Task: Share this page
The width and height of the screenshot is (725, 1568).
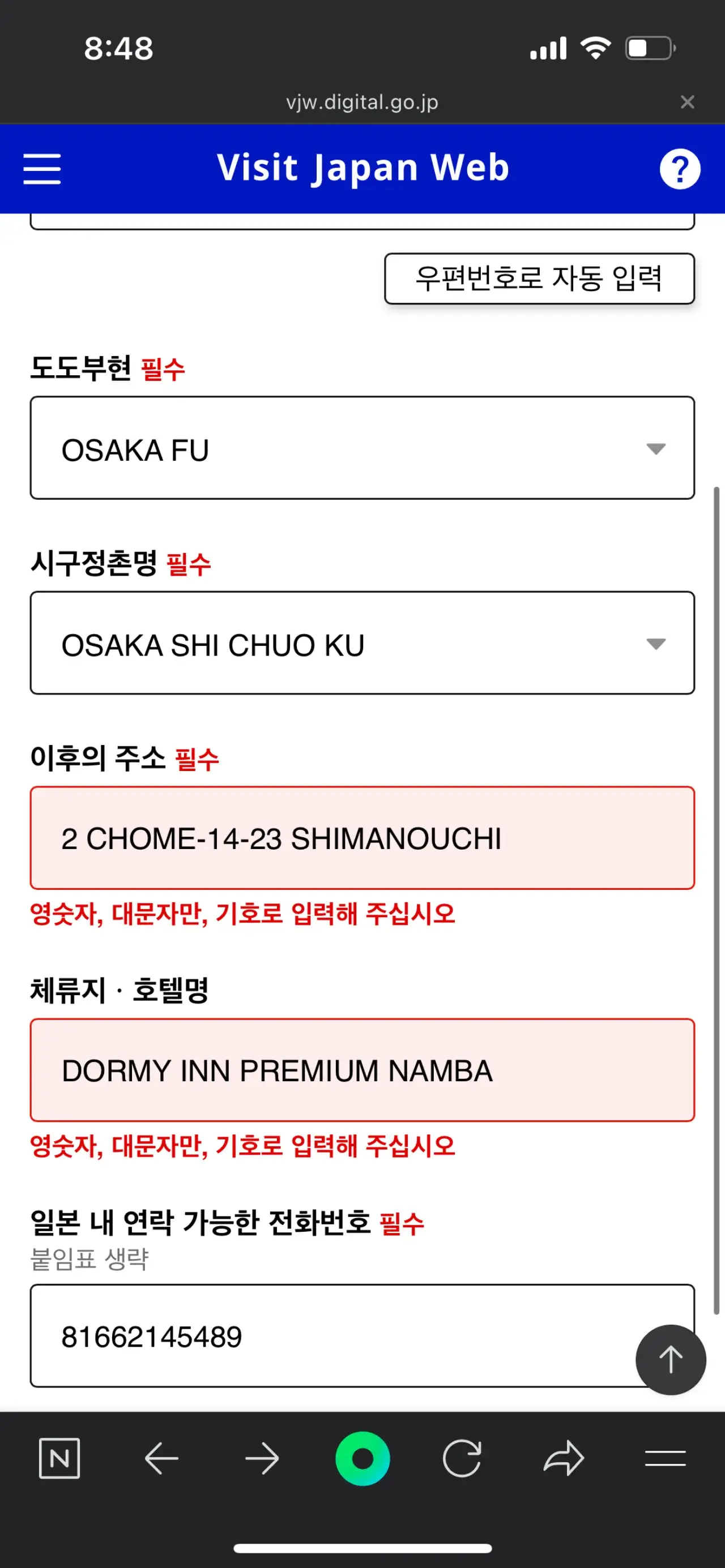Action: (564, 1458)
